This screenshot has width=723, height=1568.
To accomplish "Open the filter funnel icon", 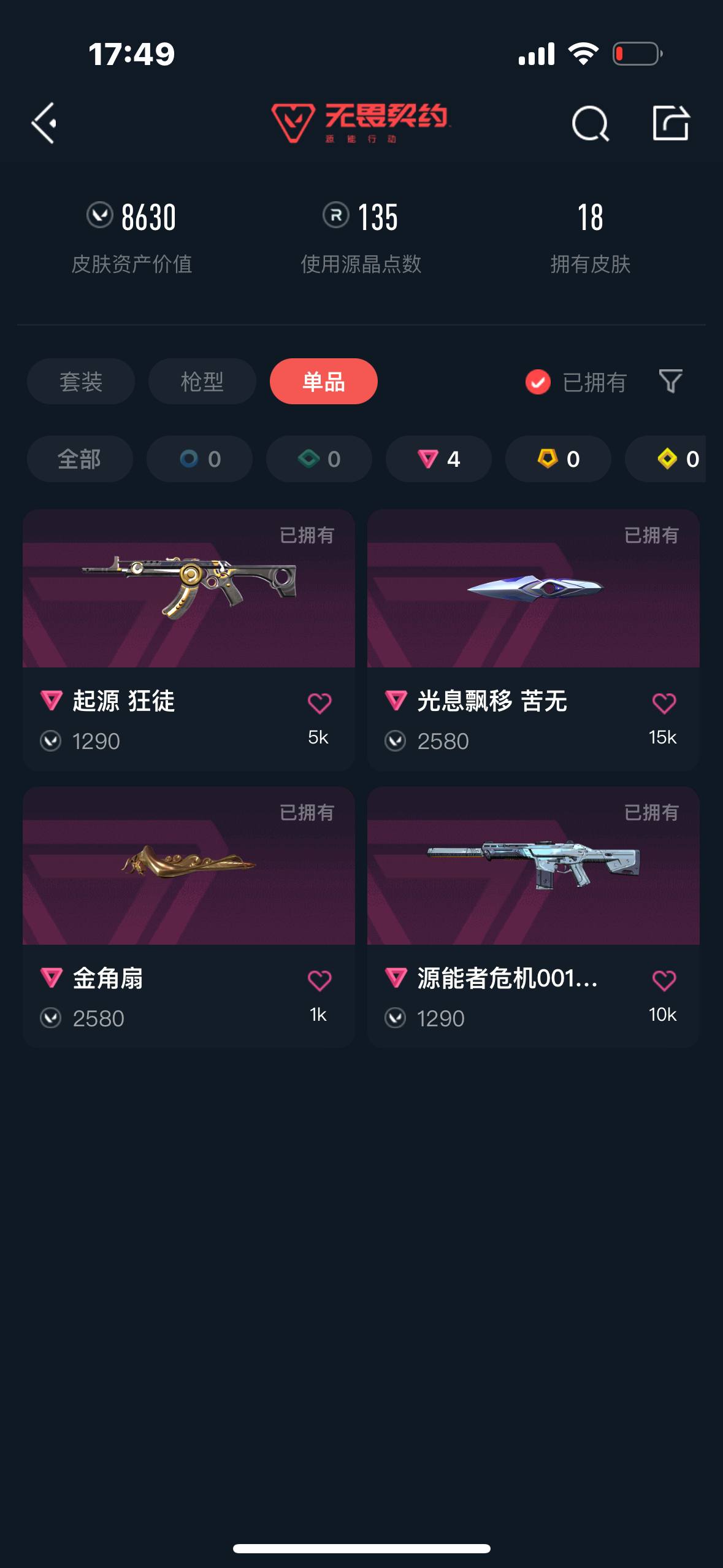I will coord(670,382).
